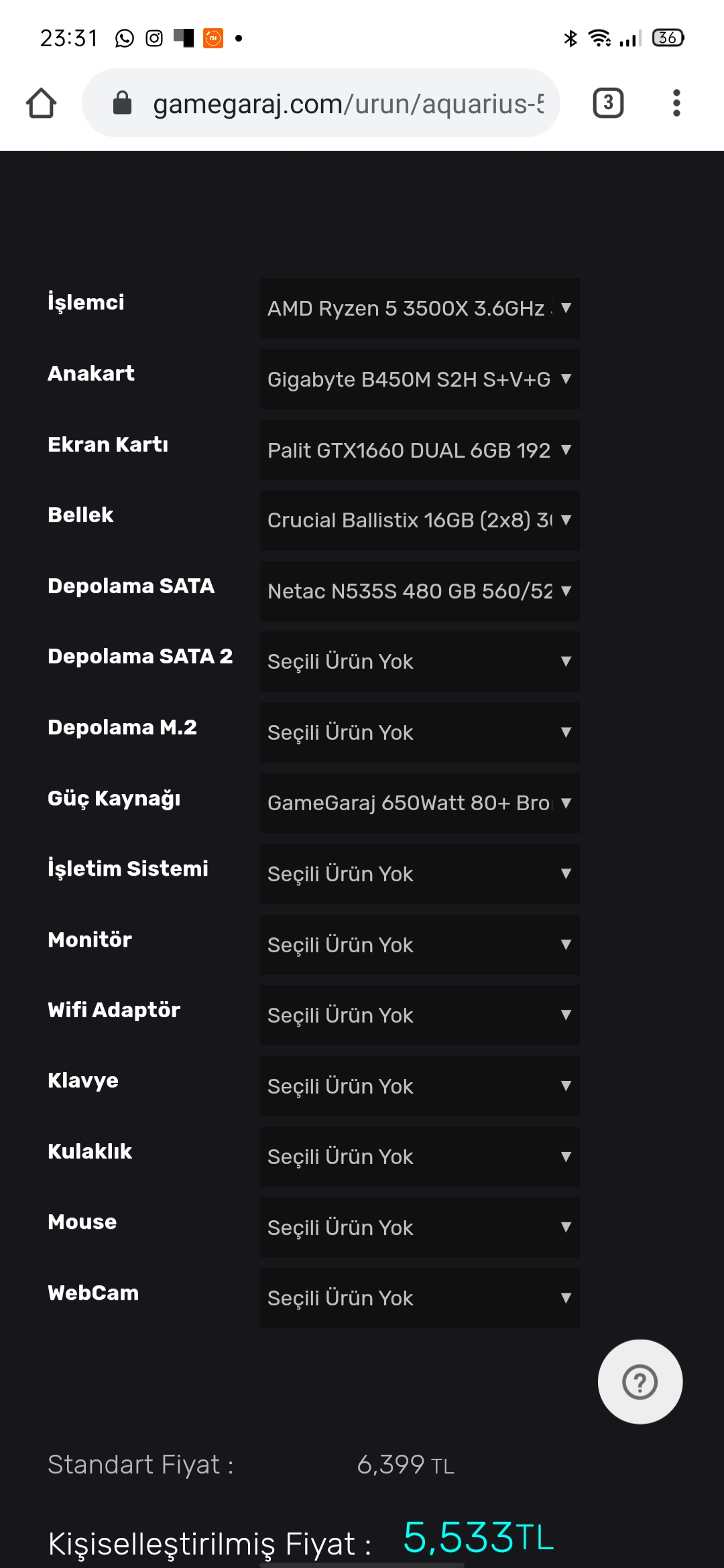
Task: Open the Bellek memory dropdown
Action: 420,521
